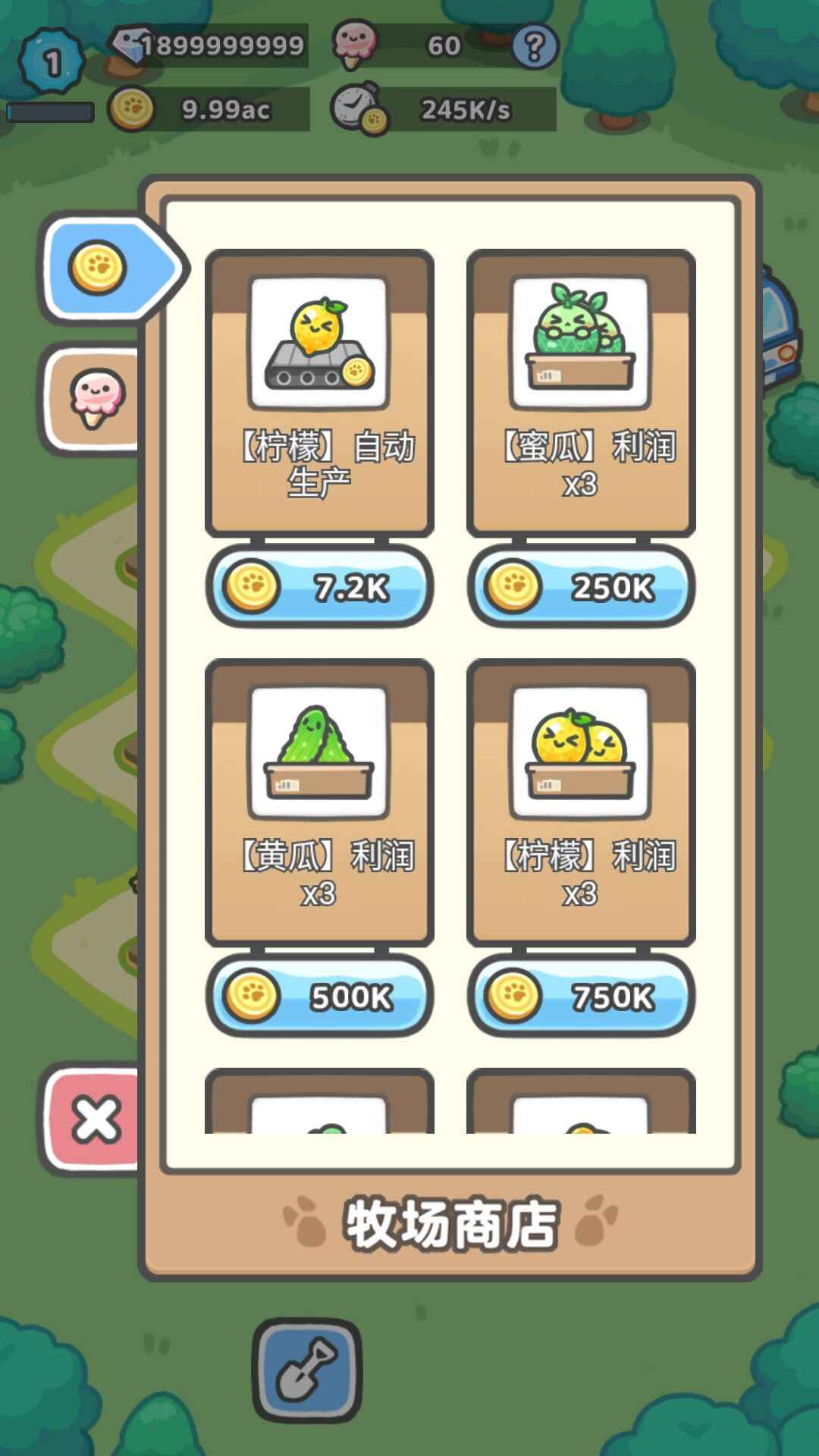Buy lemon profit x3 for 750K
This screenshot has height=1456, width=819.
[x=581, y=996]
